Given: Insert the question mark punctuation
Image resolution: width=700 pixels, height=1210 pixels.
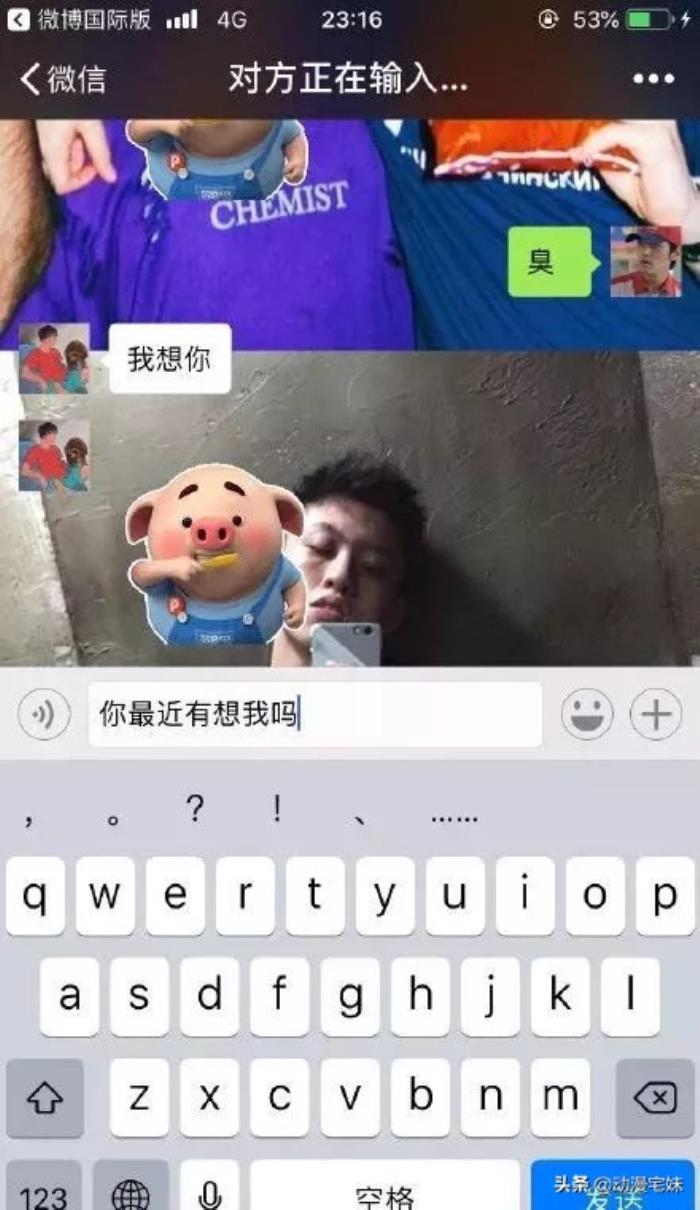Looking at the screenshot, I should 195,810.
